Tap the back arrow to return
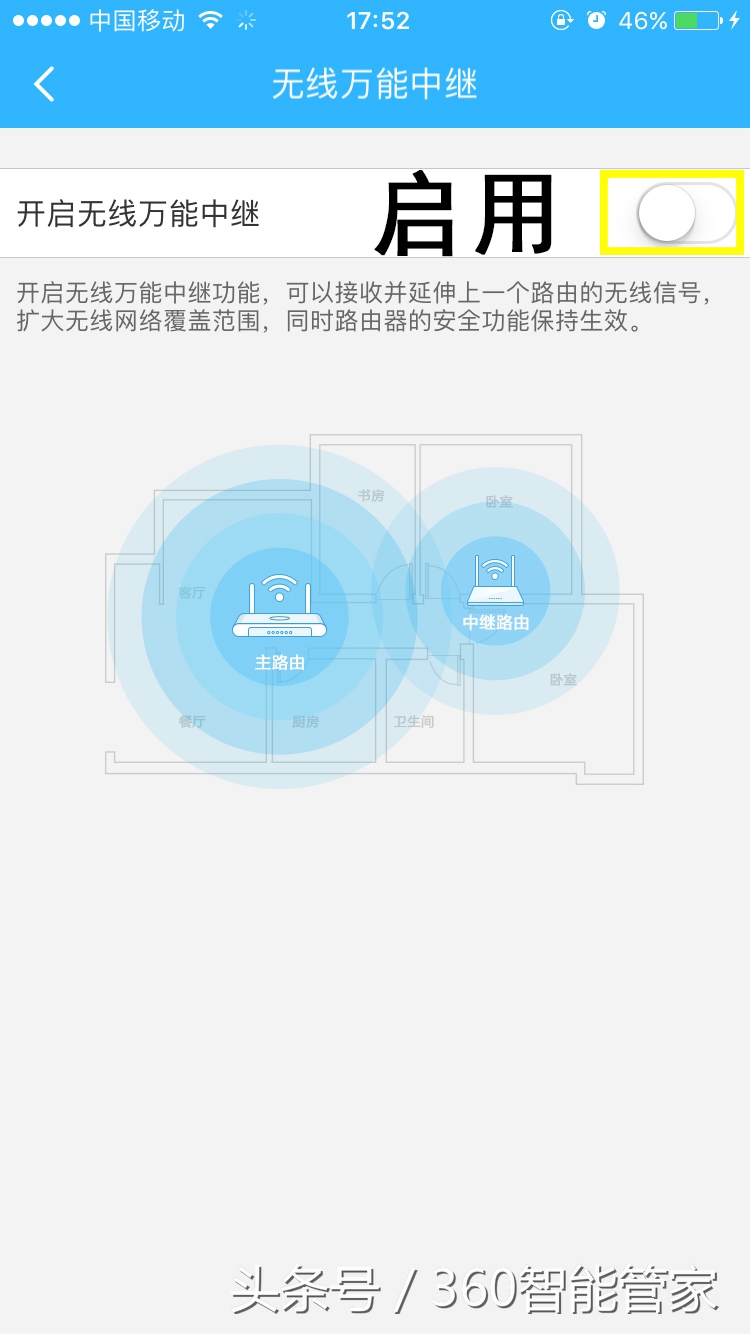Viewport: 750px width, 1334px height. coord(44,84)
